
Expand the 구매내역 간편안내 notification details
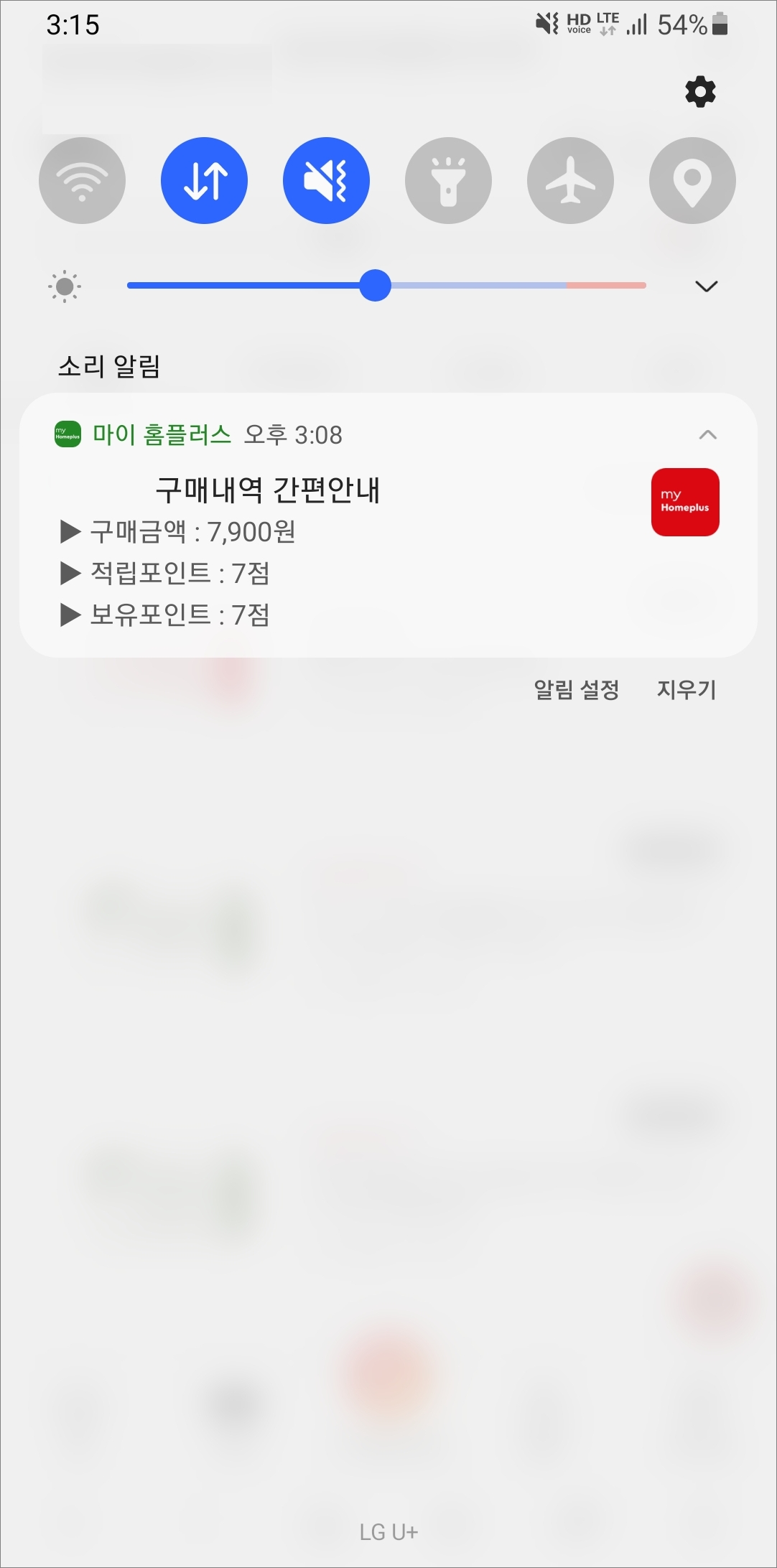click(x=707, y=434)
